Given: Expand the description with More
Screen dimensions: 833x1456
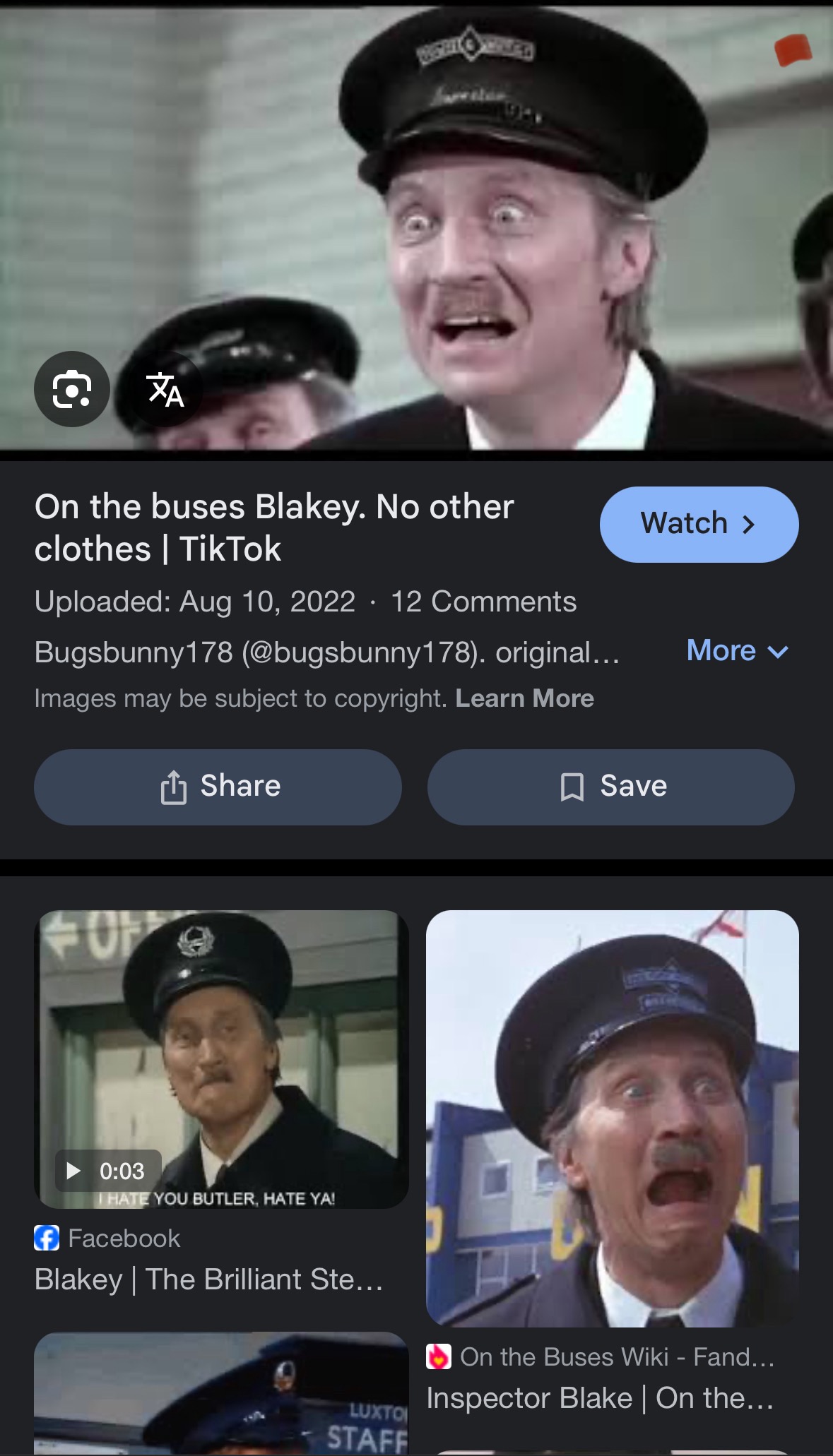Looking at the screenshot, I should [737, 650].
